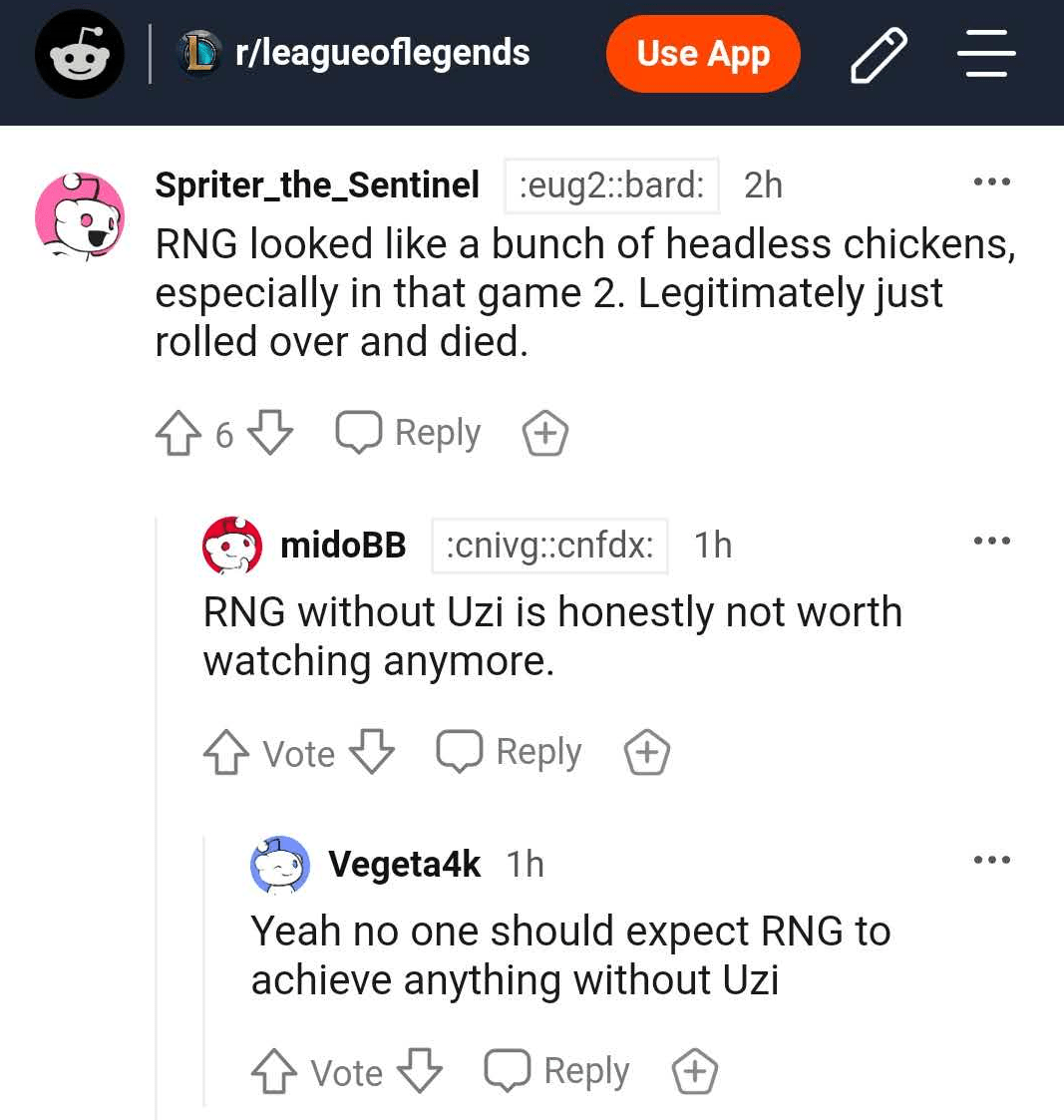The image size is (1064, 1120).
Task: Downvote Spriter_the_Sentinel's comment
Action: pyautogui.click(x=270, y=434)
